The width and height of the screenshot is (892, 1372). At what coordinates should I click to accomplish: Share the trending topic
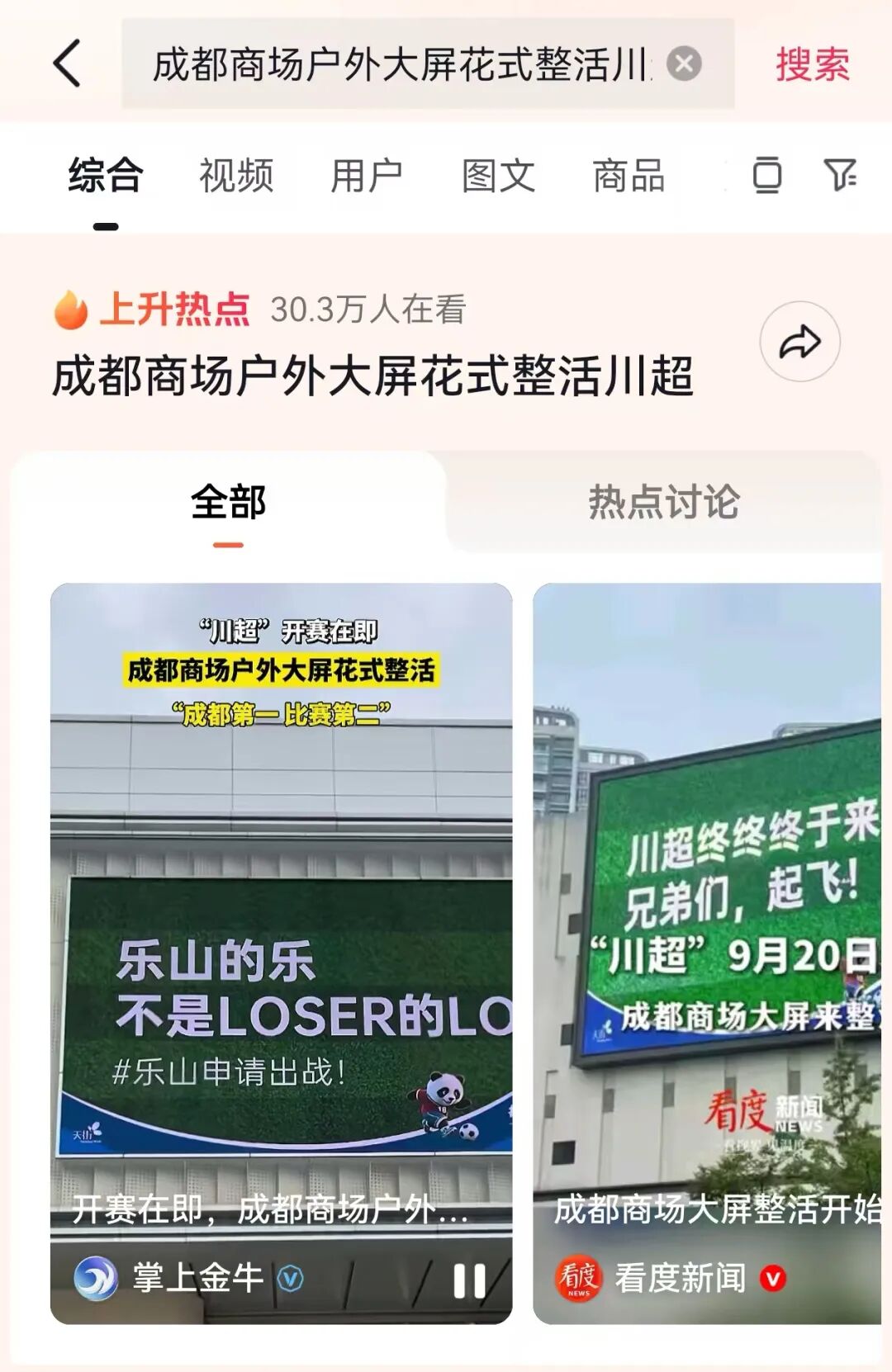coord(799,342)
